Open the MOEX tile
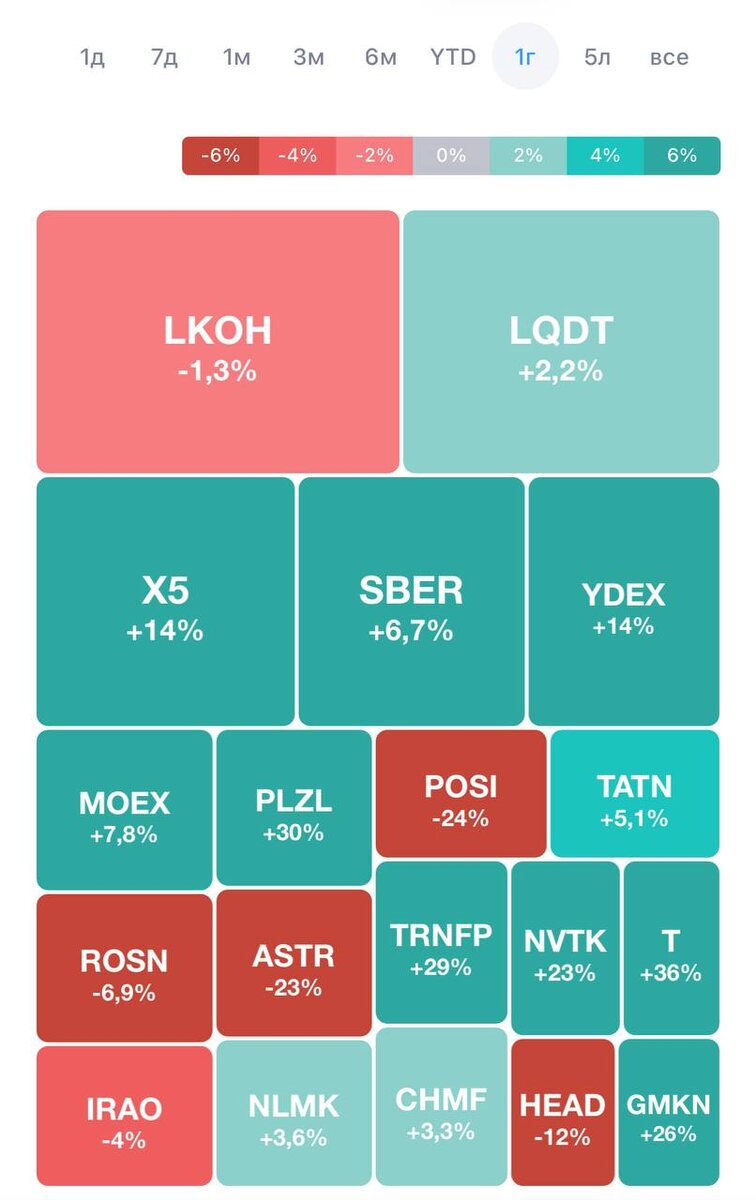 125,811
